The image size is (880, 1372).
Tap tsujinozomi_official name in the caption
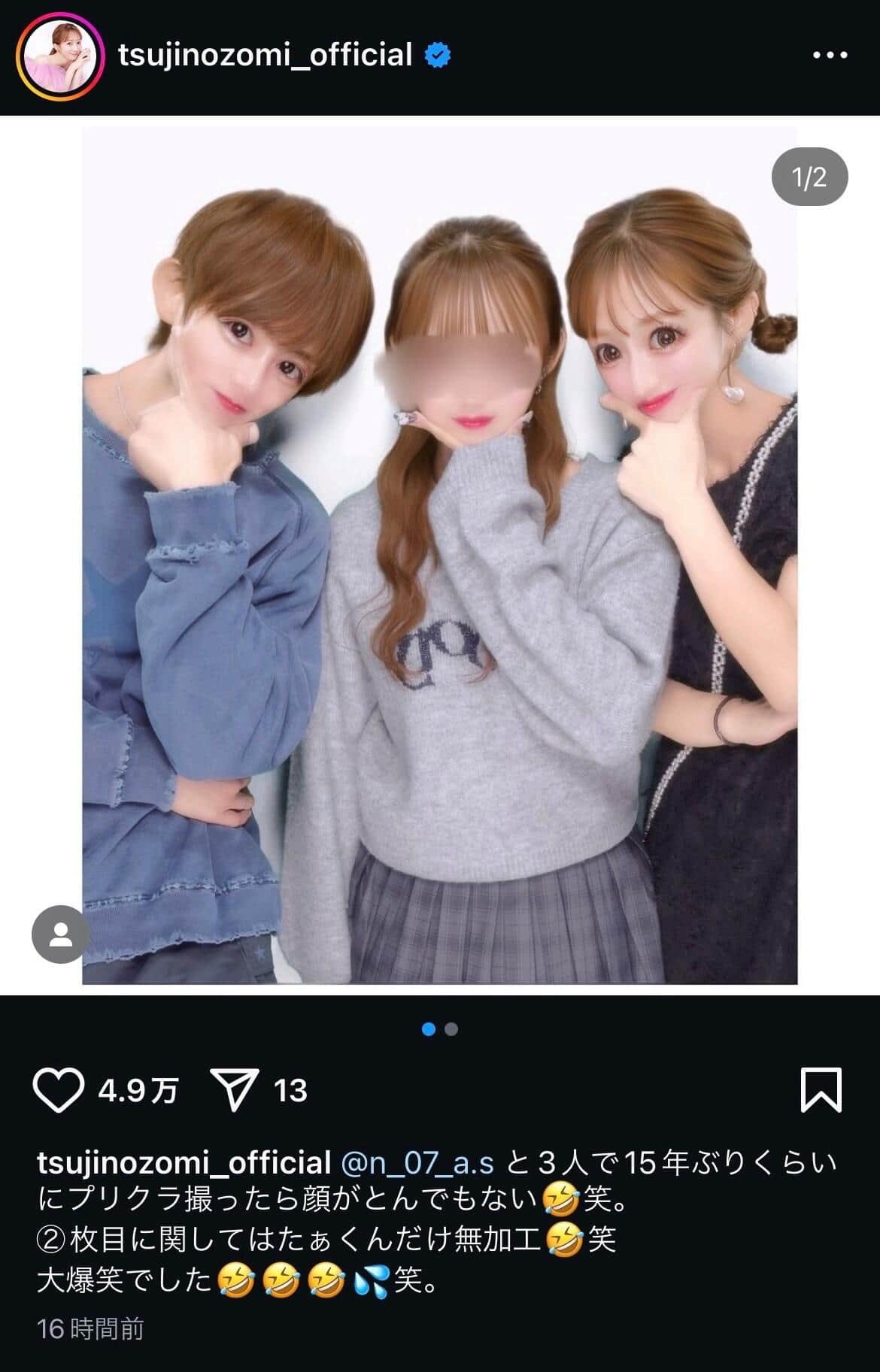(x=184, y=1163)
